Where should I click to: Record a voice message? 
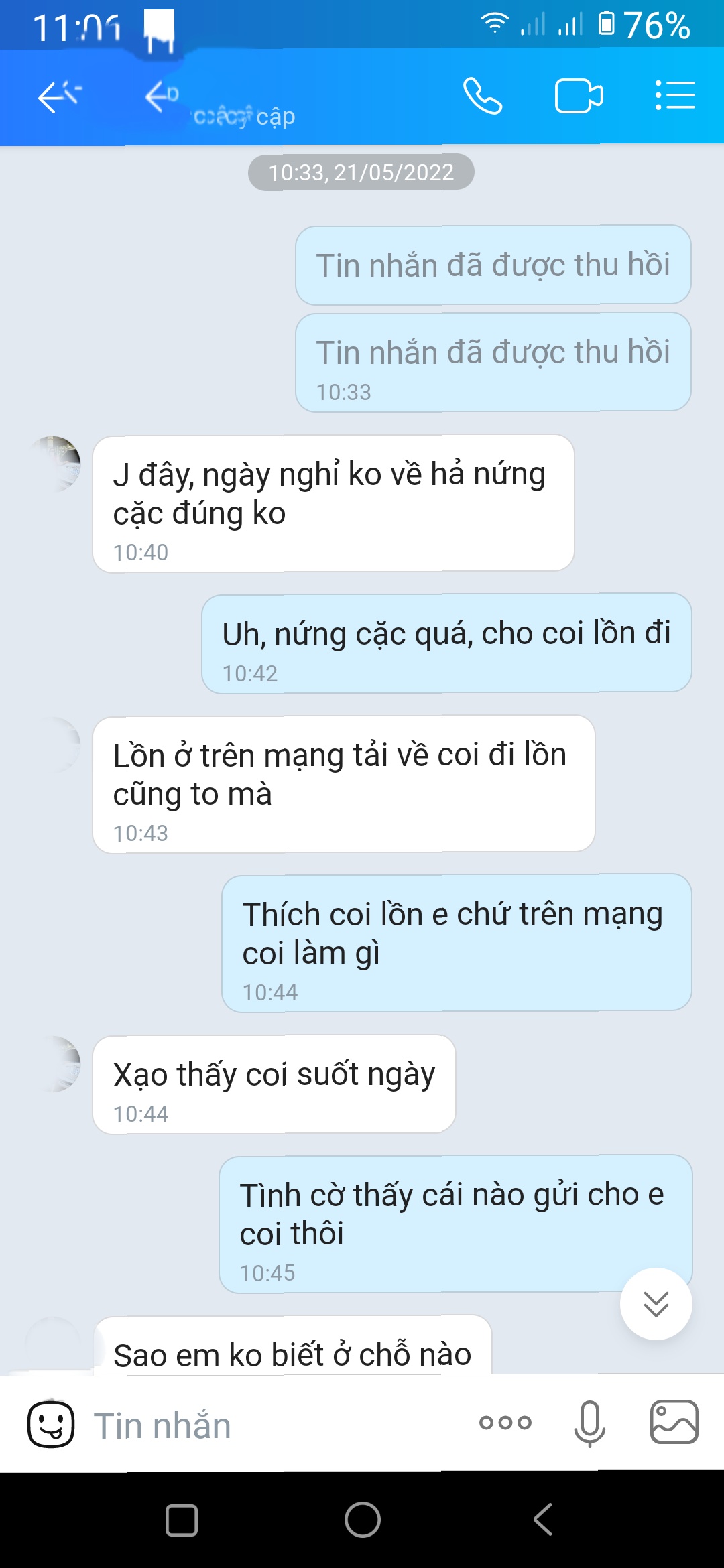tap(590, 1423)
